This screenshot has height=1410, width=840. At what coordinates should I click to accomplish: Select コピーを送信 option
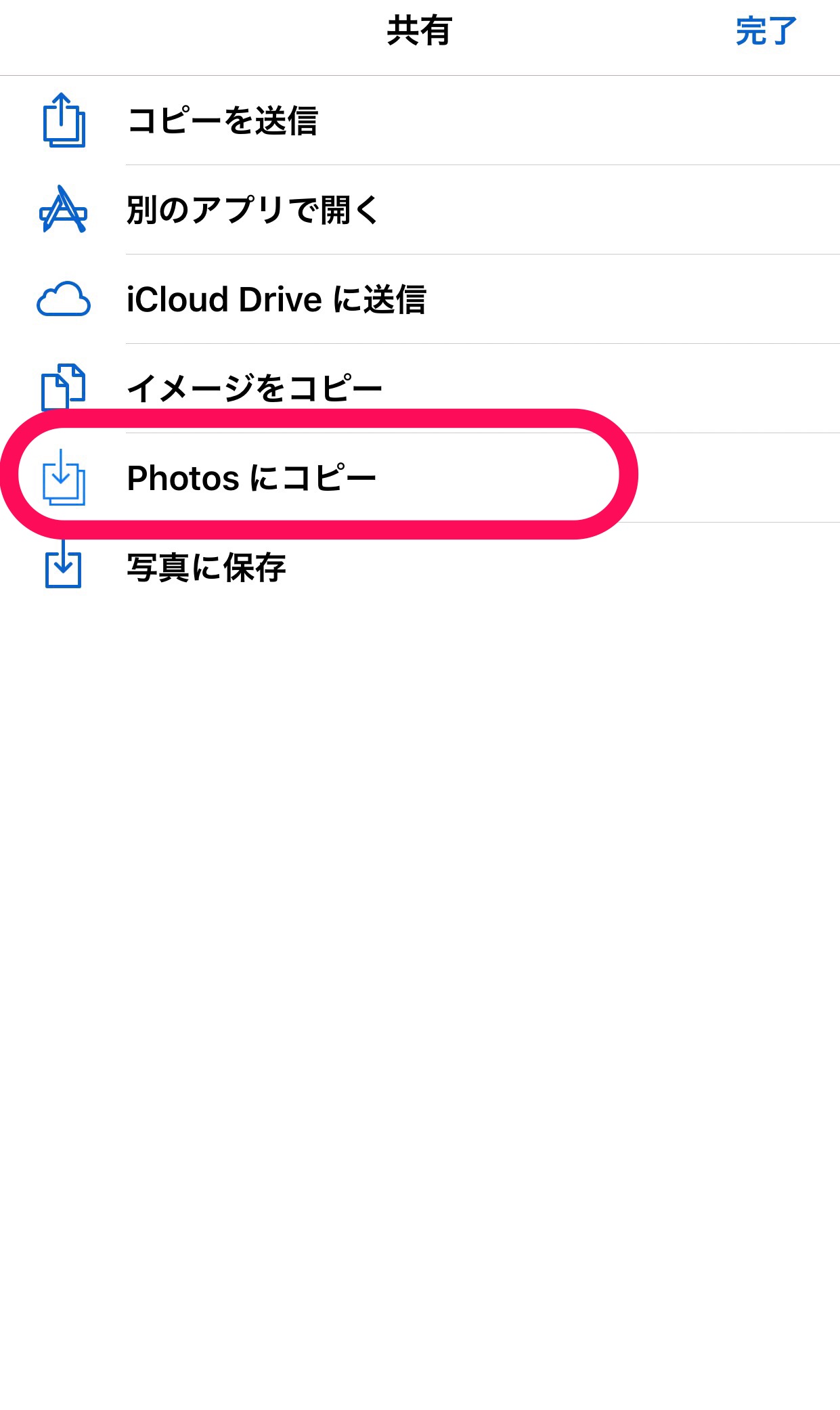[222, 120]
